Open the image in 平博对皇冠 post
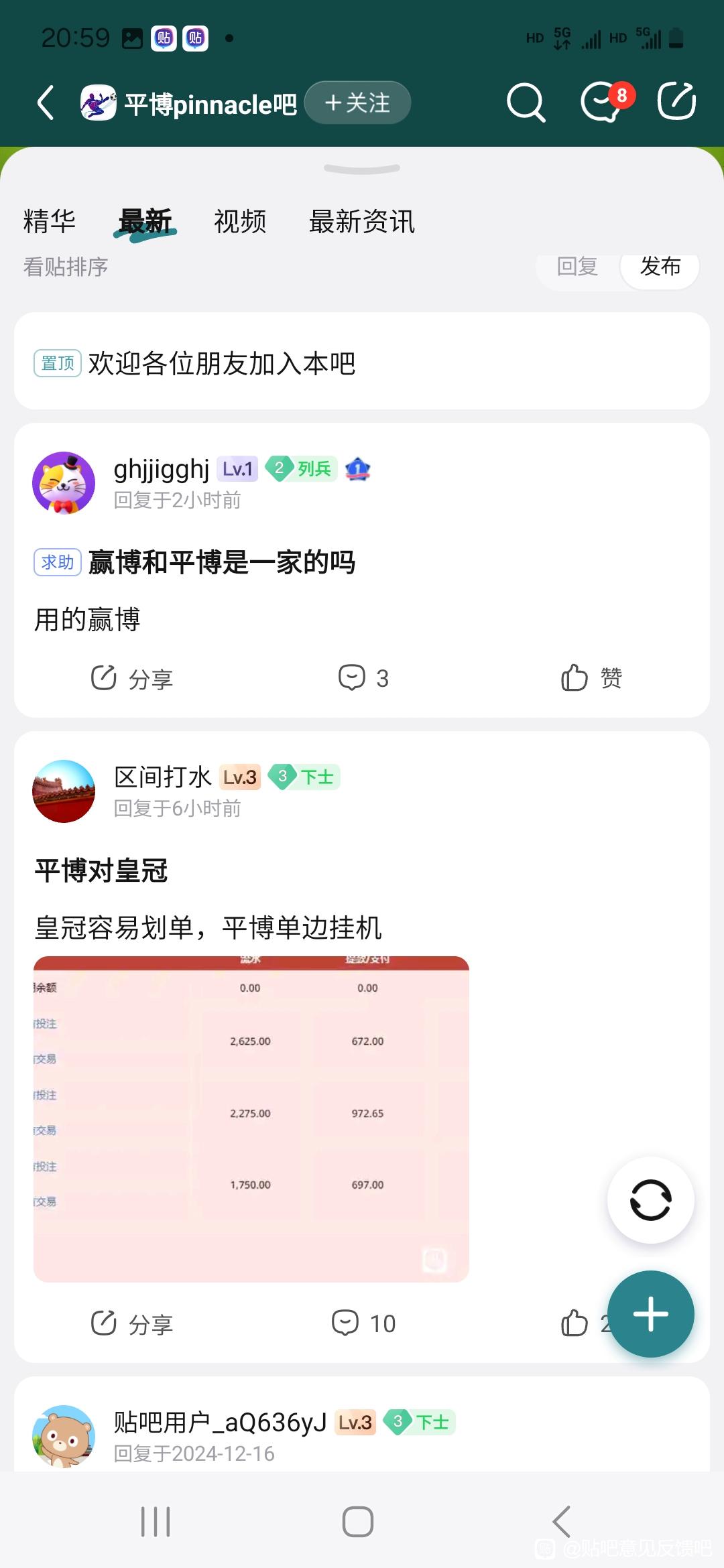The image size is (724, 1568). [251, 1118]
